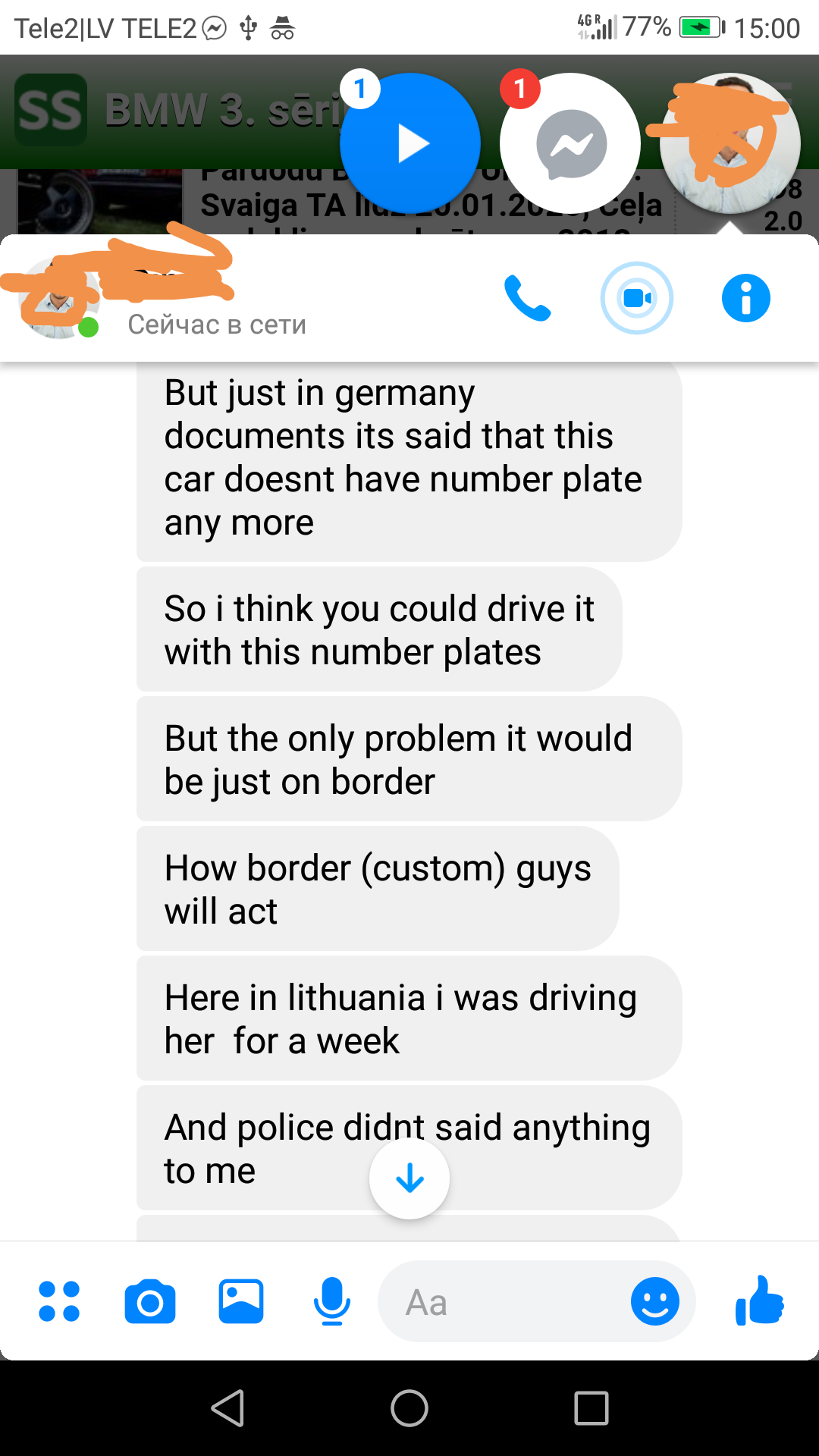The width and height of the screenshot is (819, 1456).
Task: Send a thumbs-up like
Action: pyautogui.click(x=760, y=1301)
